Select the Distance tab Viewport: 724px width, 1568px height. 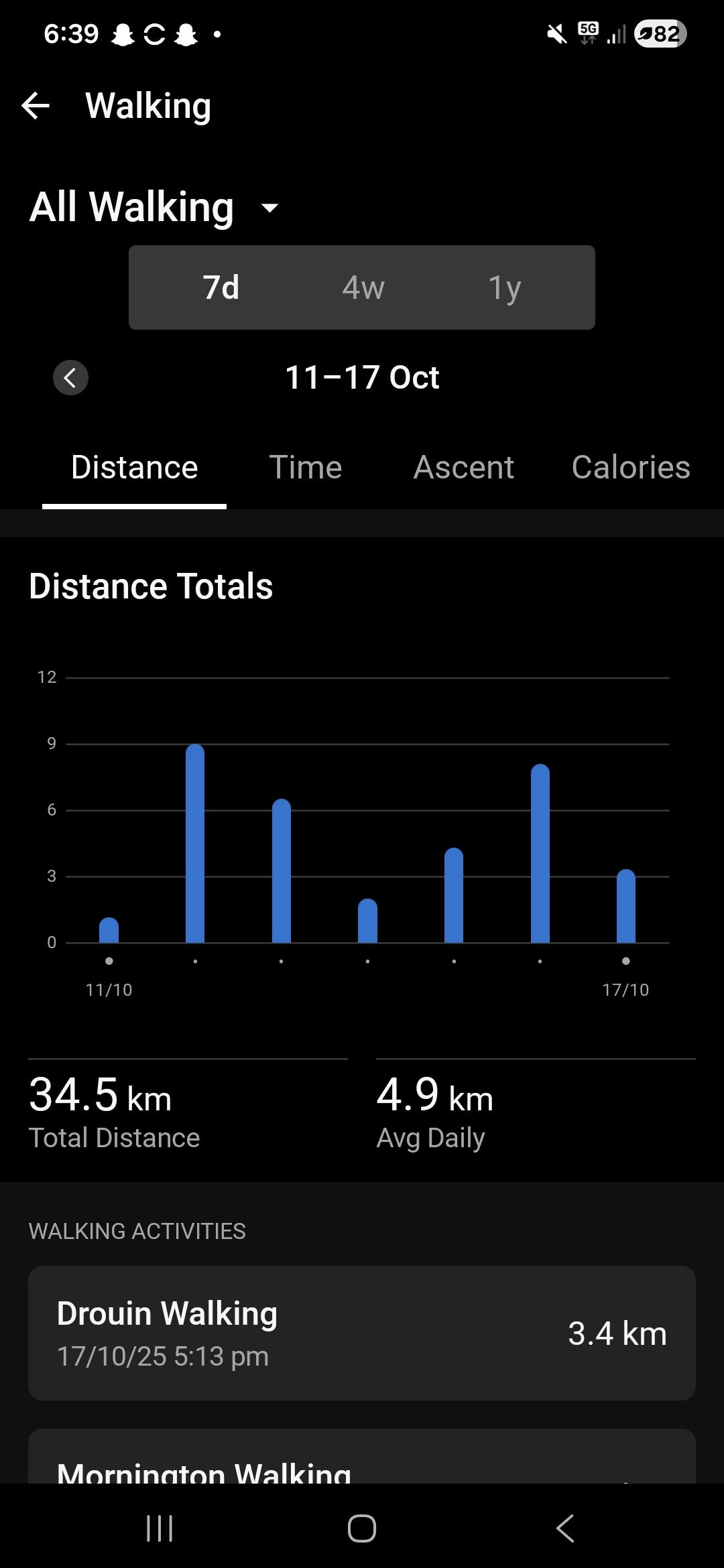coord(134,468)
